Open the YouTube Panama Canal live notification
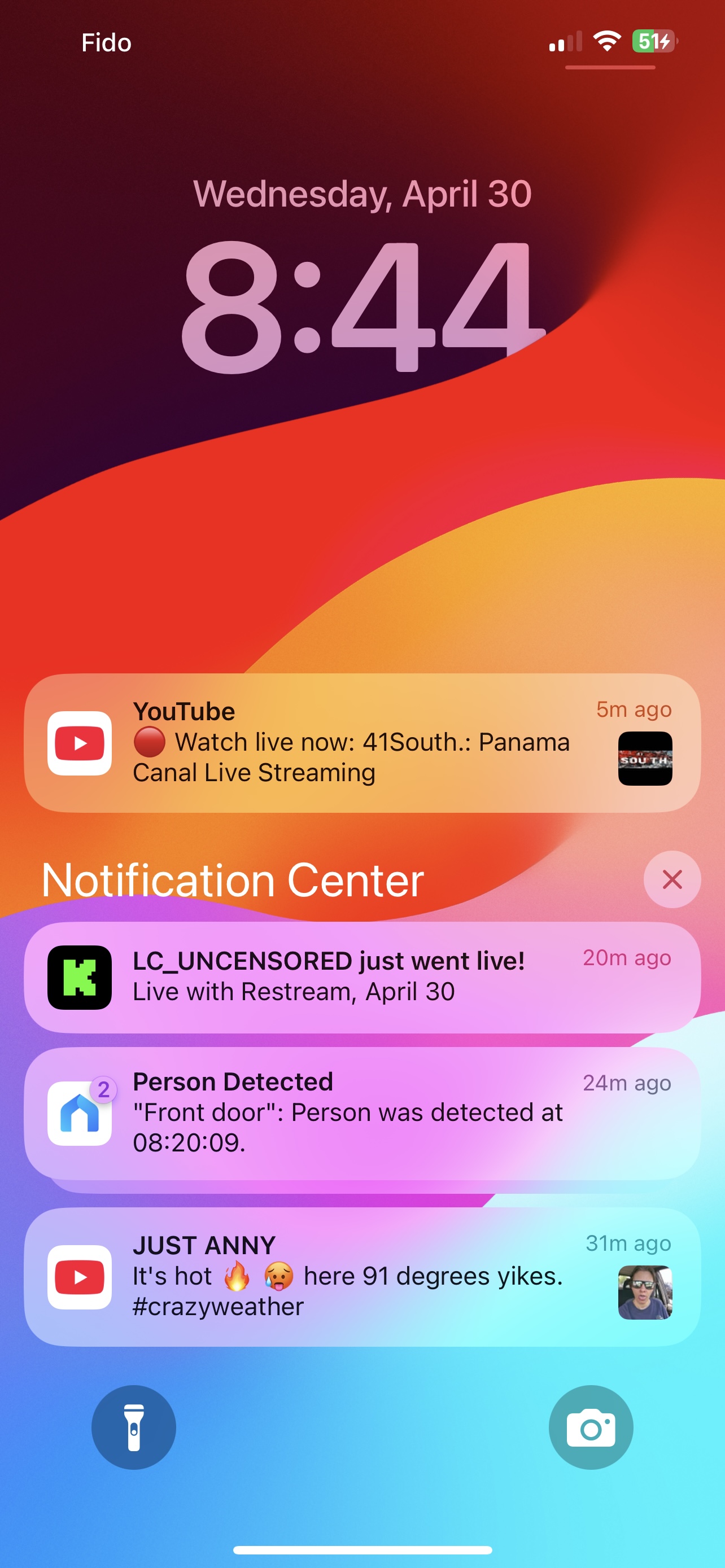Image resolution: width=725 pixels, height=1568 pixels. pyautogui.click(x=361, y=743)
